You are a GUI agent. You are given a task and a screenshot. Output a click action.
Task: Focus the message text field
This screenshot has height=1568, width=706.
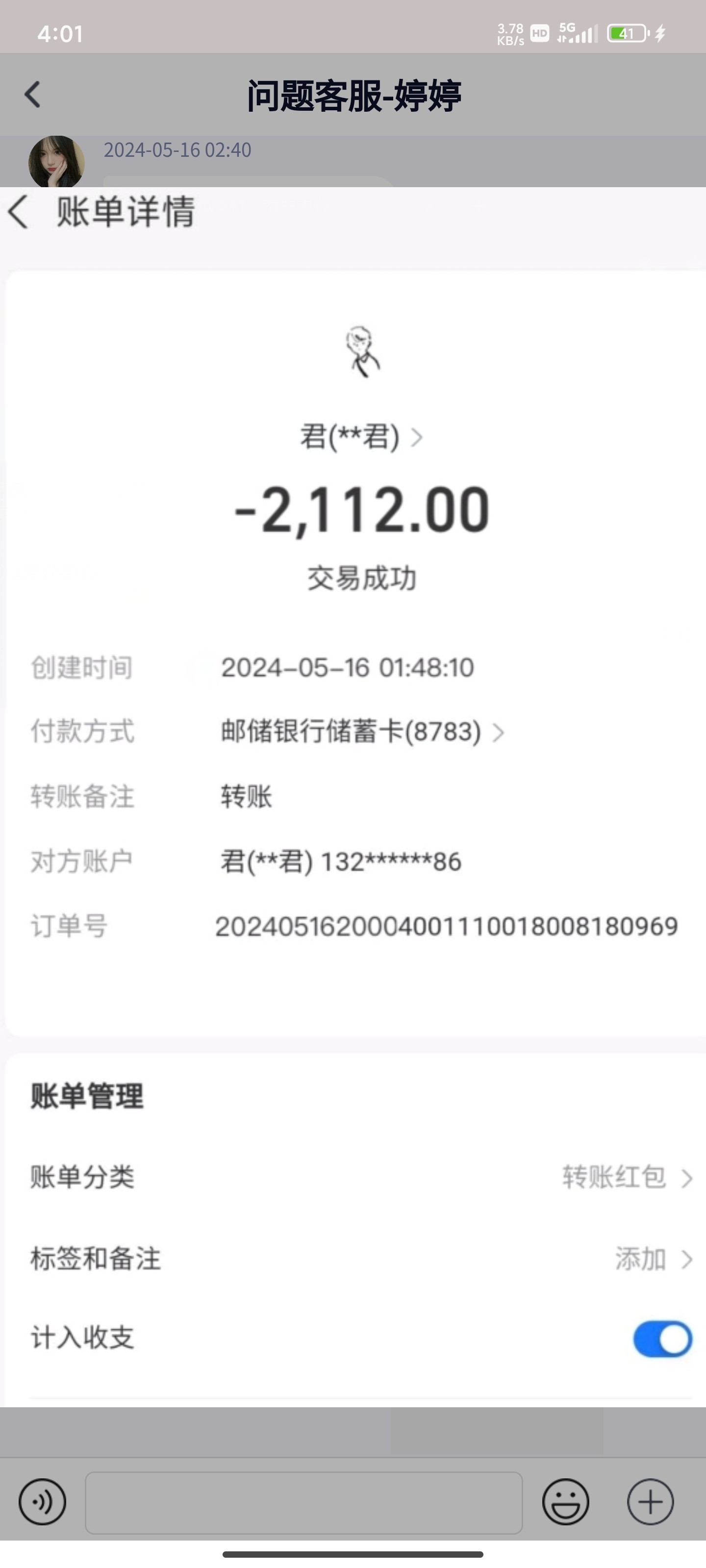pos(303,1502)
